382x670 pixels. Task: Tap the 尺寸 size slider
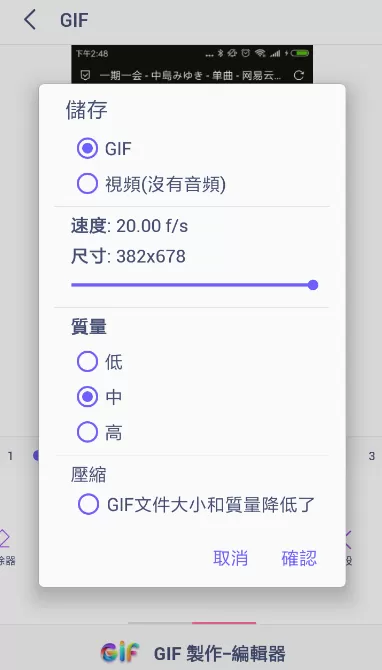tap(194, 285)
